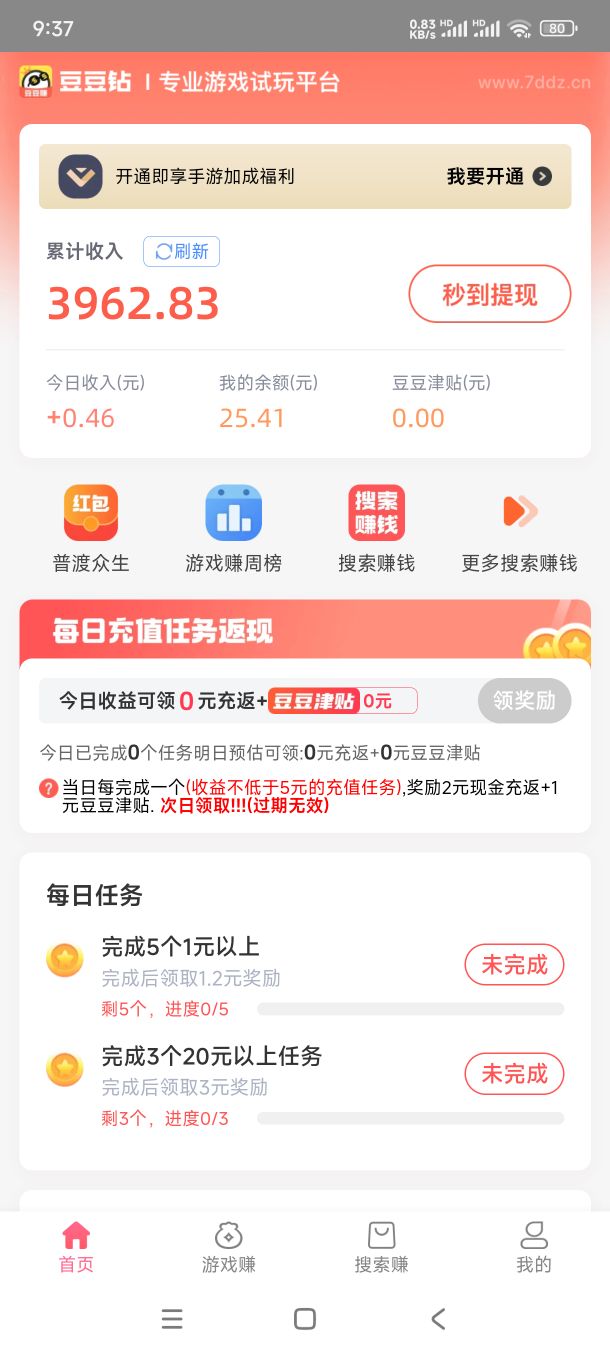Switch to the 我的 tab
Viewport: 610px width, 1356px height.
click(x=534, y=1247)
